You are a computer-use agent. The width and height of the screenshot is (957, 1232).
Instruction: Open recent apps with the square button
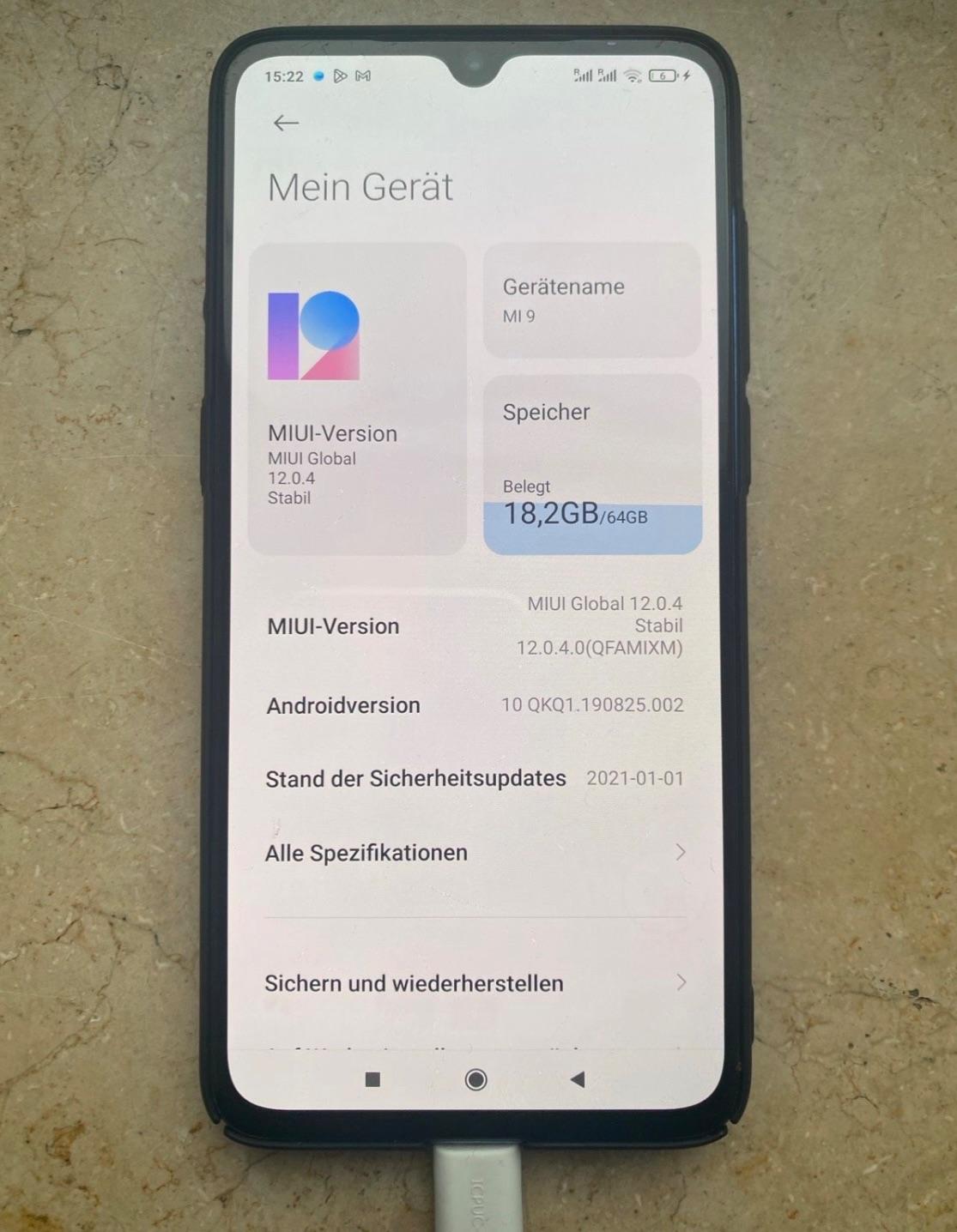click(373, 1079)
